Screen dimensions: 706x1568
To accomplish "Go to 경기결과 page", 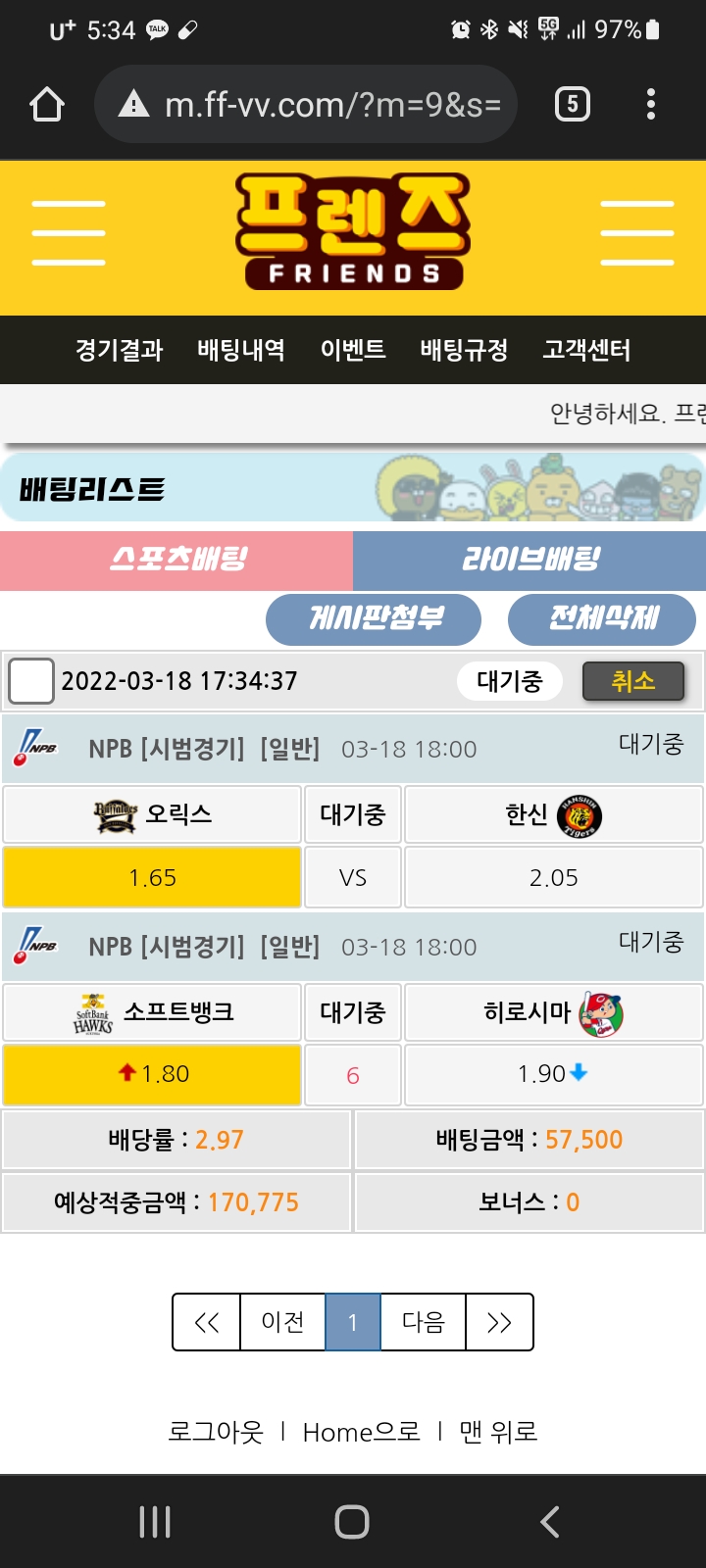I will point(120,350).
